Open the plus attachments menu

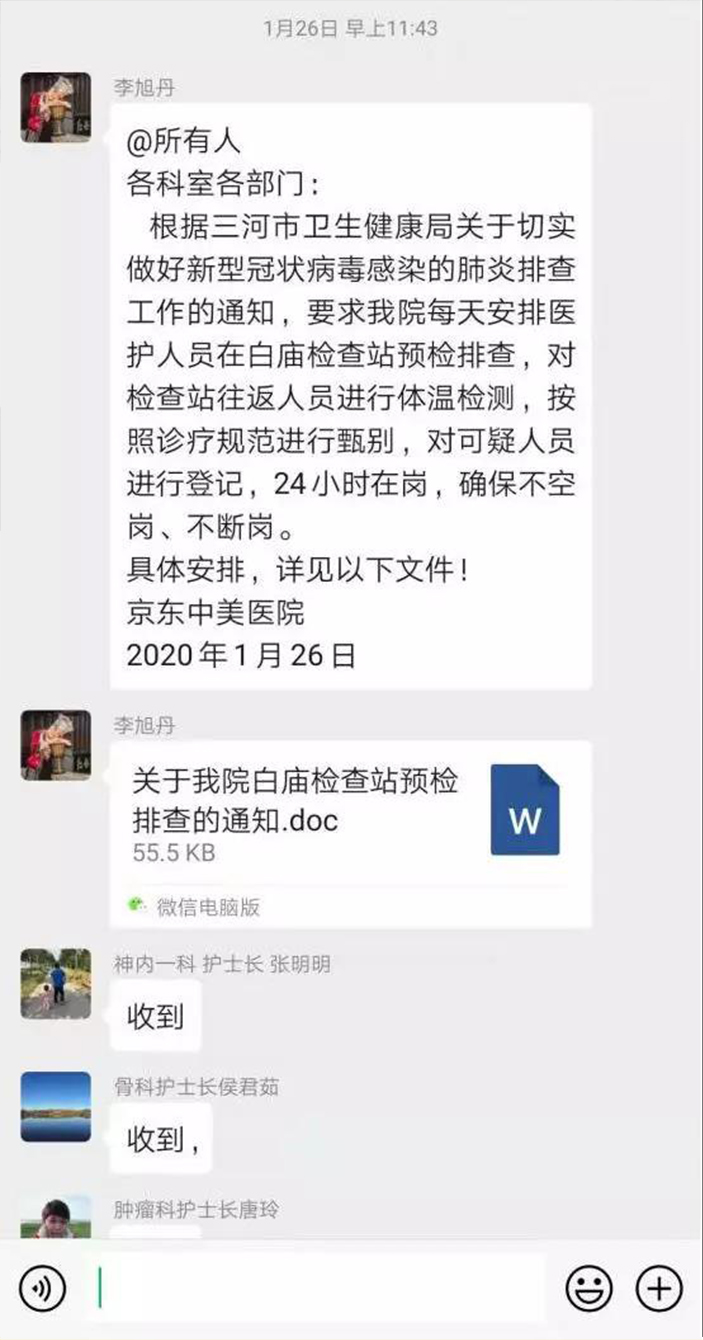coord(659,1289)
